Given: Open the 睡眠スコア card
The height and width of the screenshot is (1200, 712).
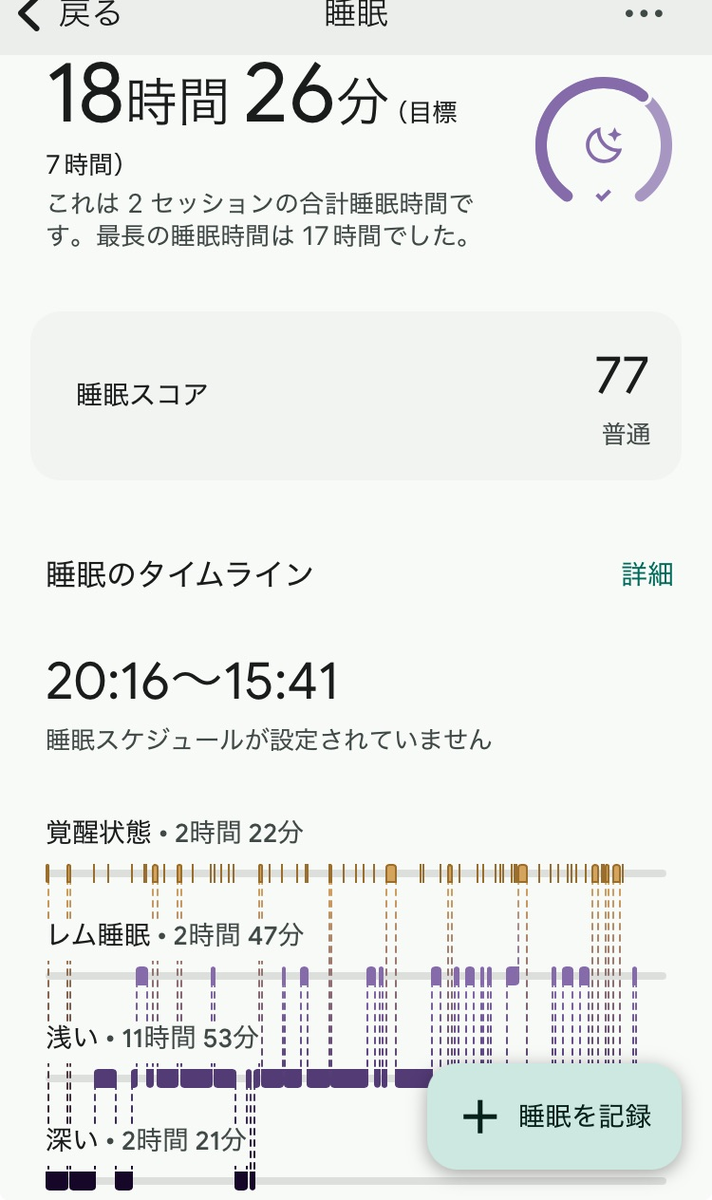Looking at the screenshot, I should [x=356, y=396].
